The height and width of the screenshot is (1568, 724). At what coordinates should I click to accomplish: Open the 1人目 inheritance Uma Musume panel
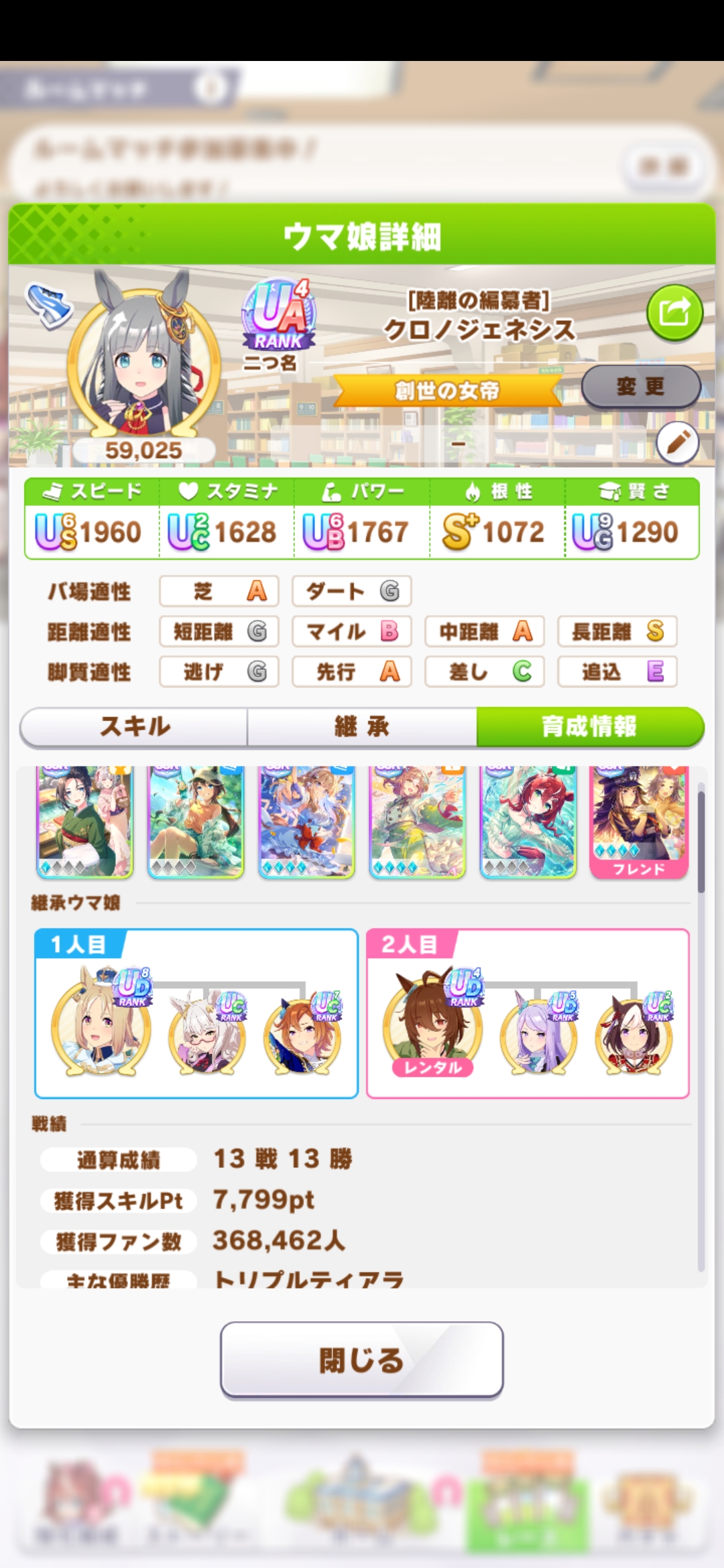click(196, 1013)
